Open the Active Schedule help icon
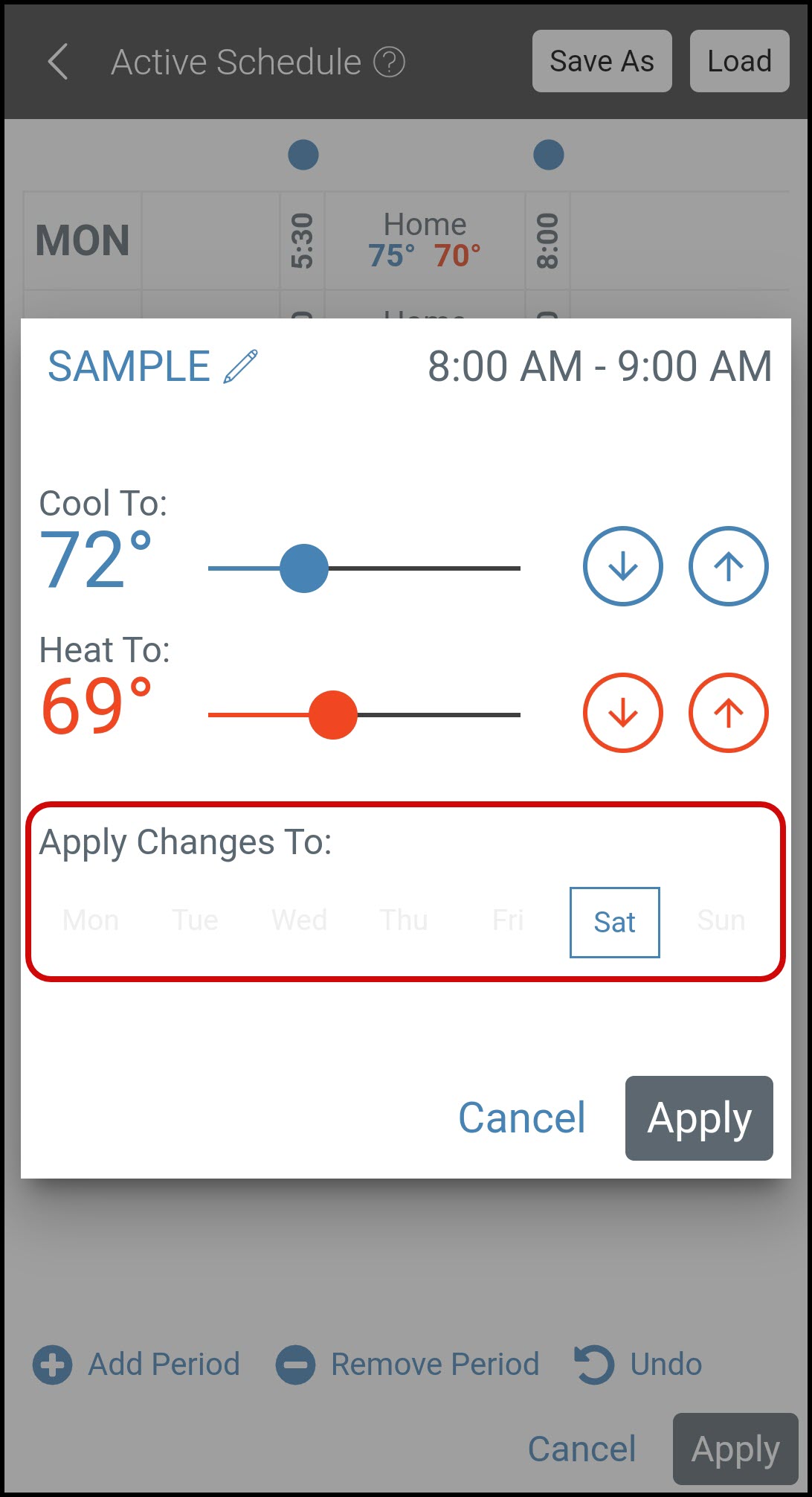 pyautogui.click(x=389, y=62)
